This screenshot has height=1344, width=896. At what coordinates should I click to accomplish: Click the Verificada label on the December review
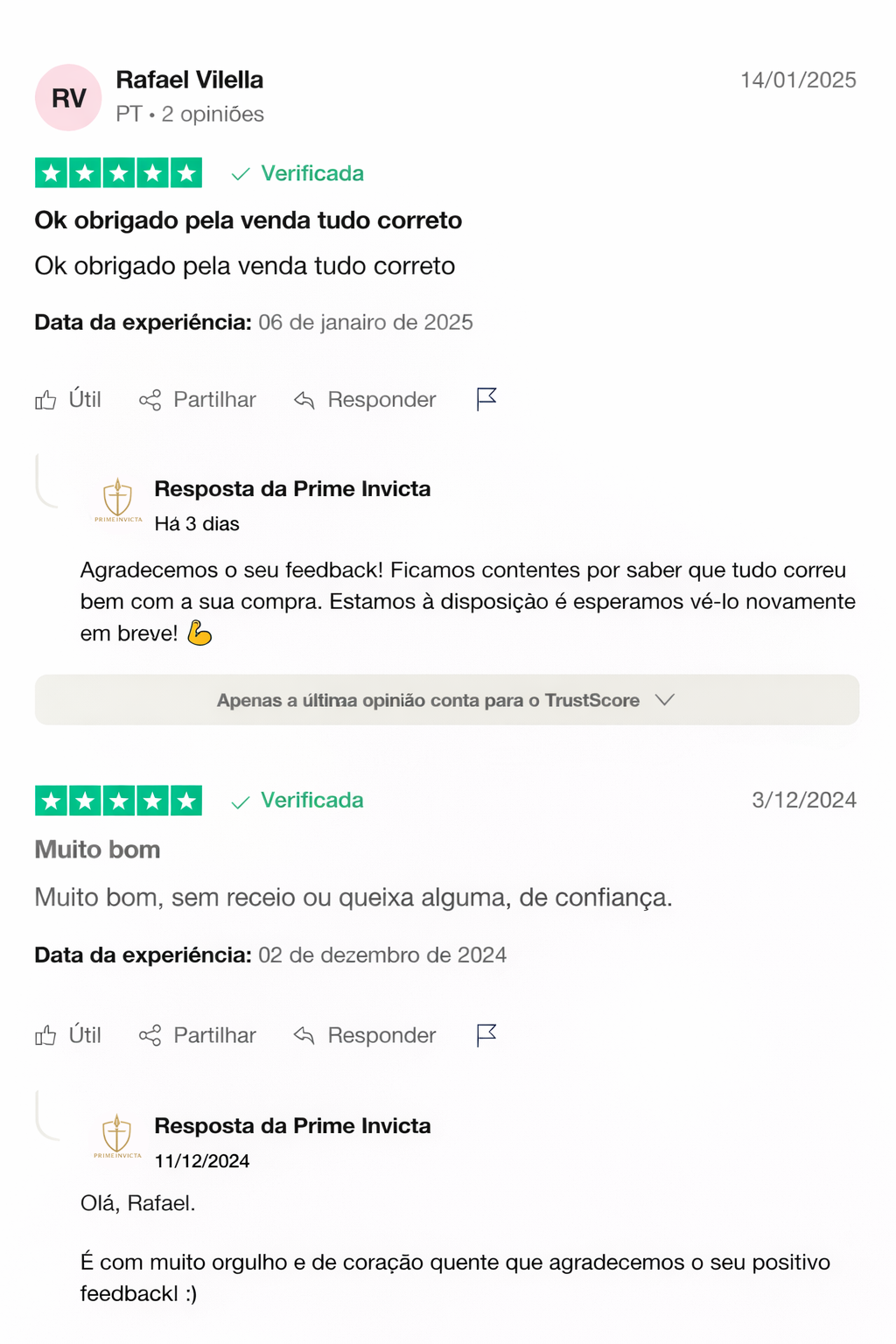click(x=311, y=799)
